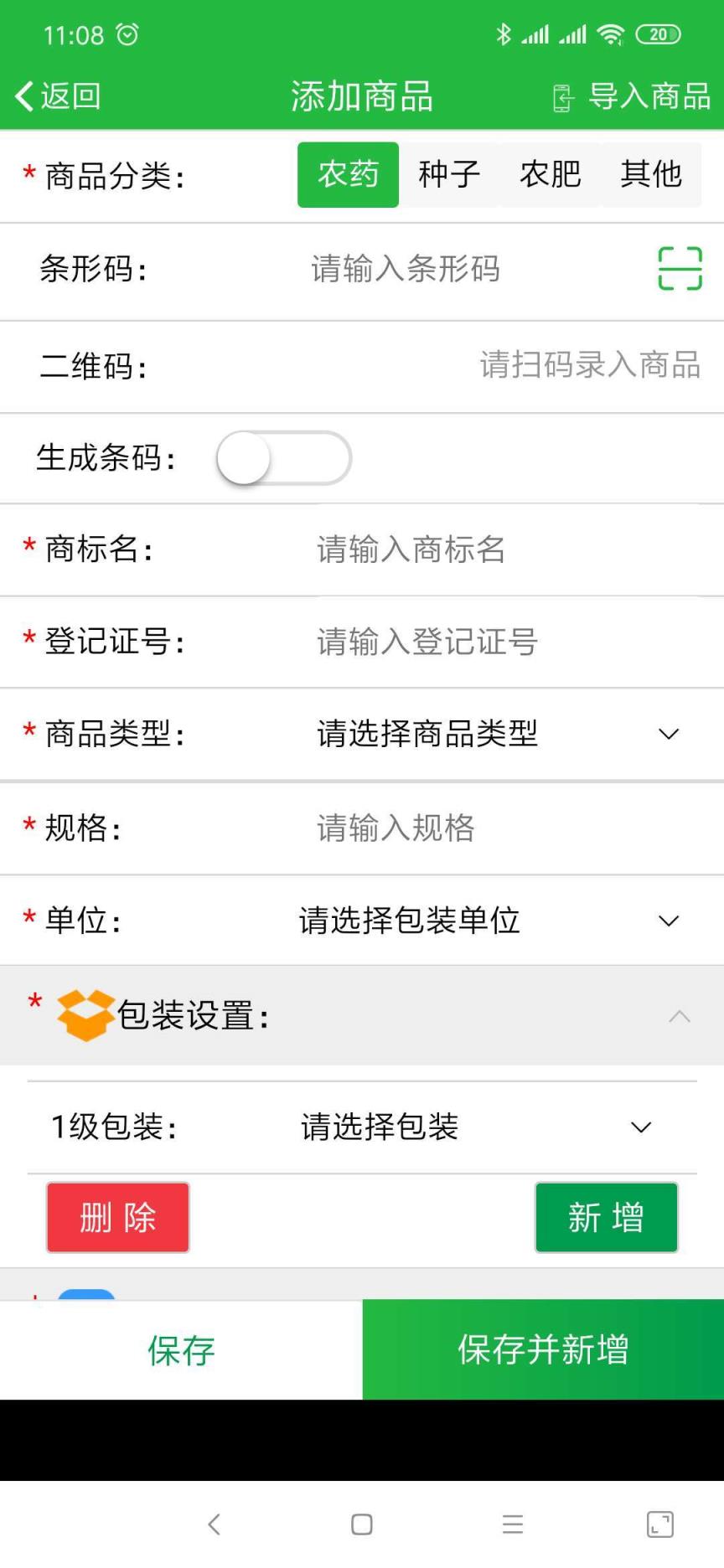The height and width of the screenshot is (1568, 724).
Task: Select 其他 category
Action: [x=651, y=175]
